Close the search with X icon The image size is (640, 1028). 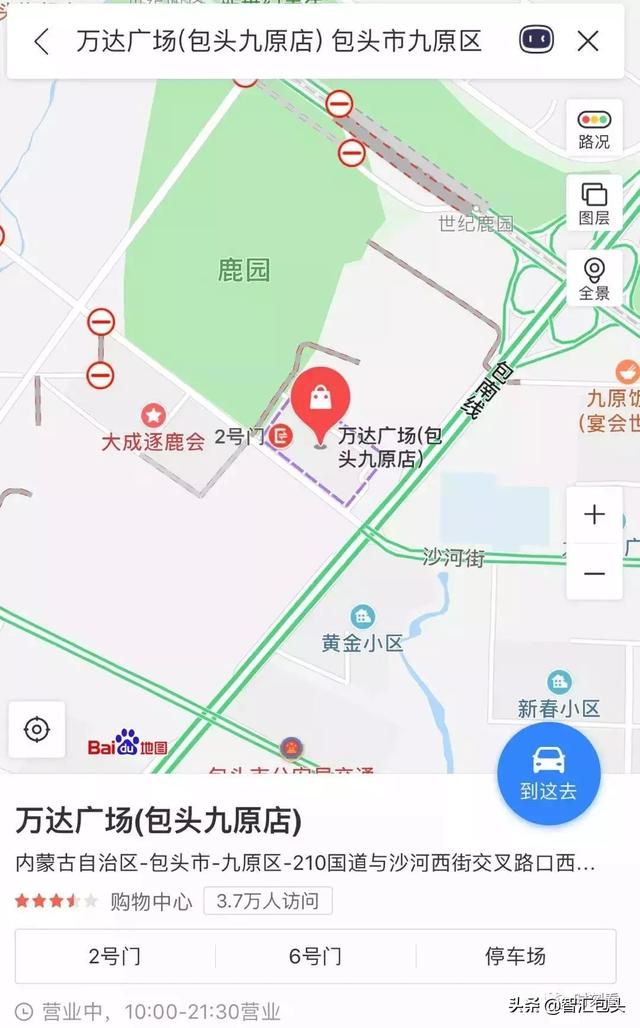coord(588,41)
